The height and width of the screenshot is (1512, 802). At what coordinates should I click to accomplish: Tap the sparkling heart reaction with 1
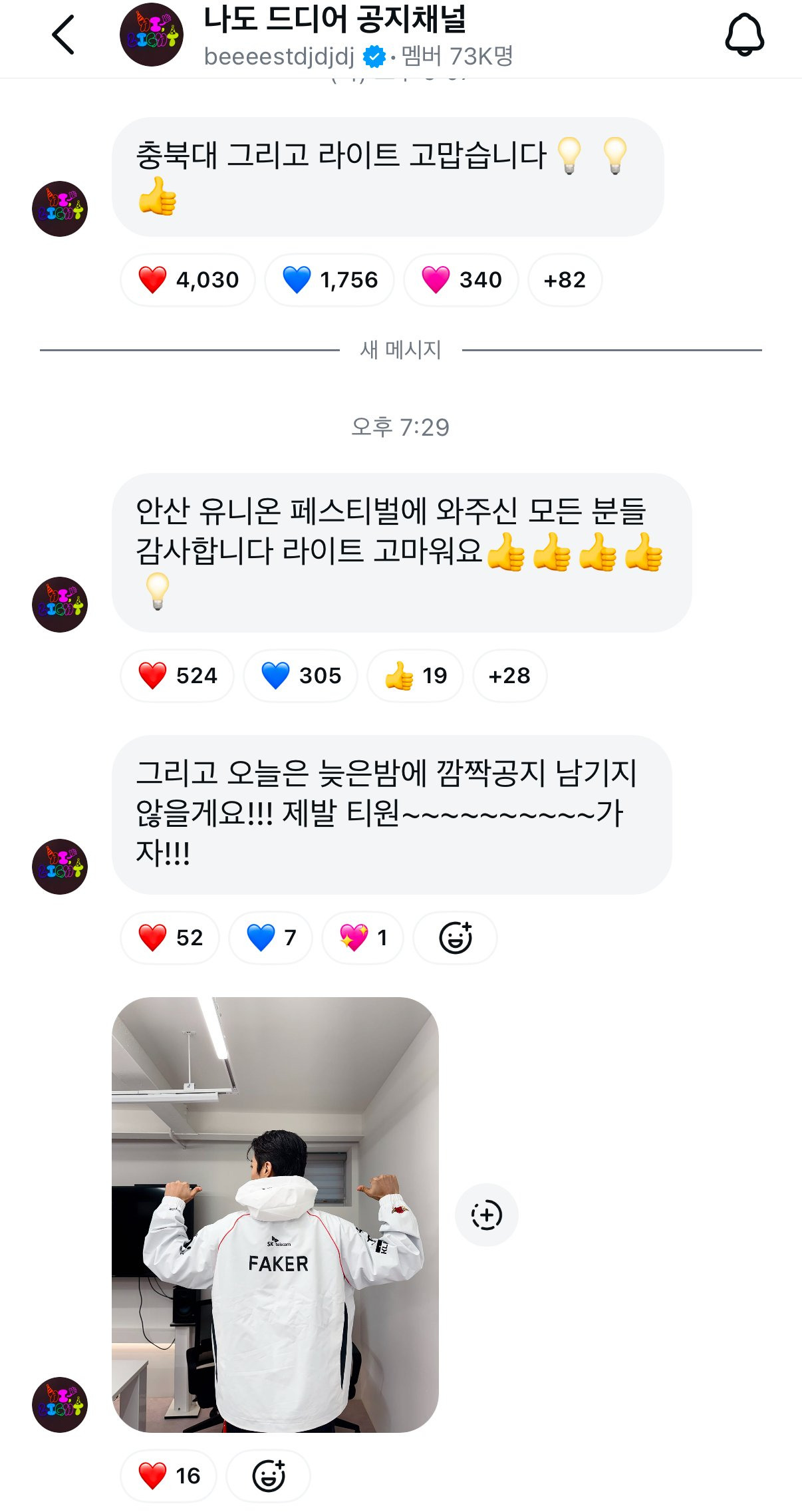click(362, 938)
